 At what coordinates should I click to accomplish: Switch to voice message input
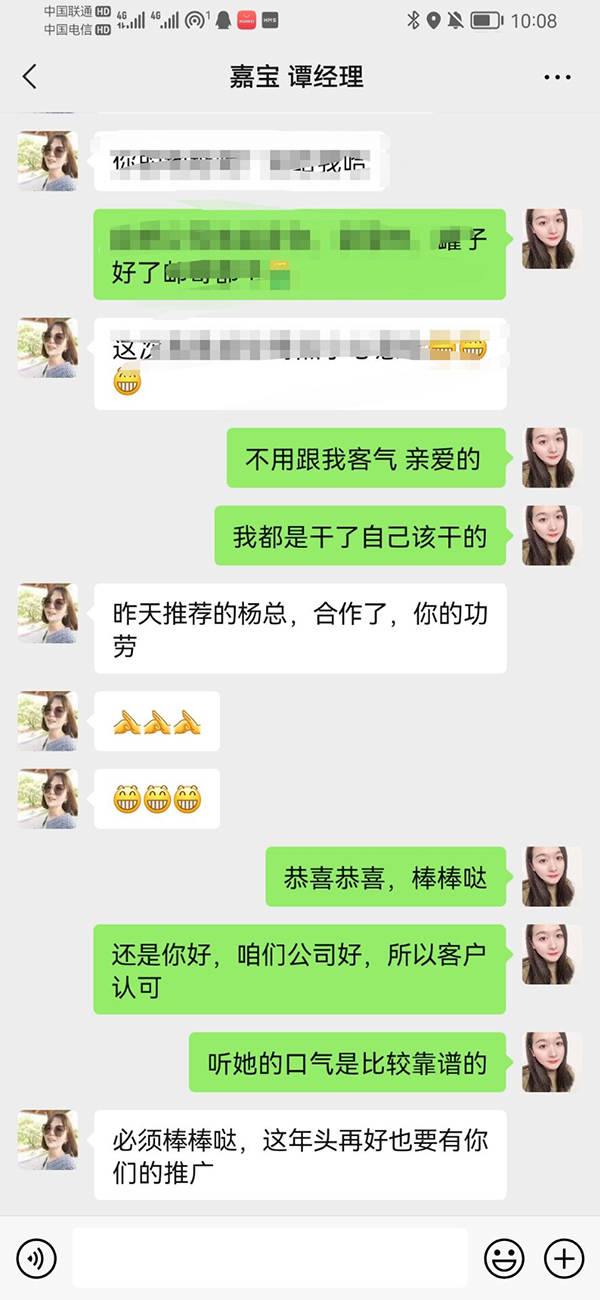tap(37, 1258)
